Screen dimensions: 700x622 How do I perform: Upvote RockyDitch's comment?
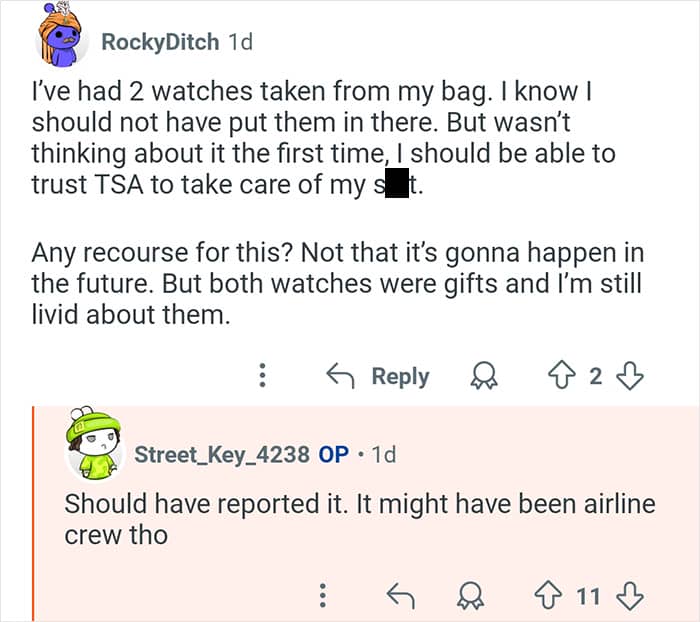pyautogui.click(x=562, y=375)
